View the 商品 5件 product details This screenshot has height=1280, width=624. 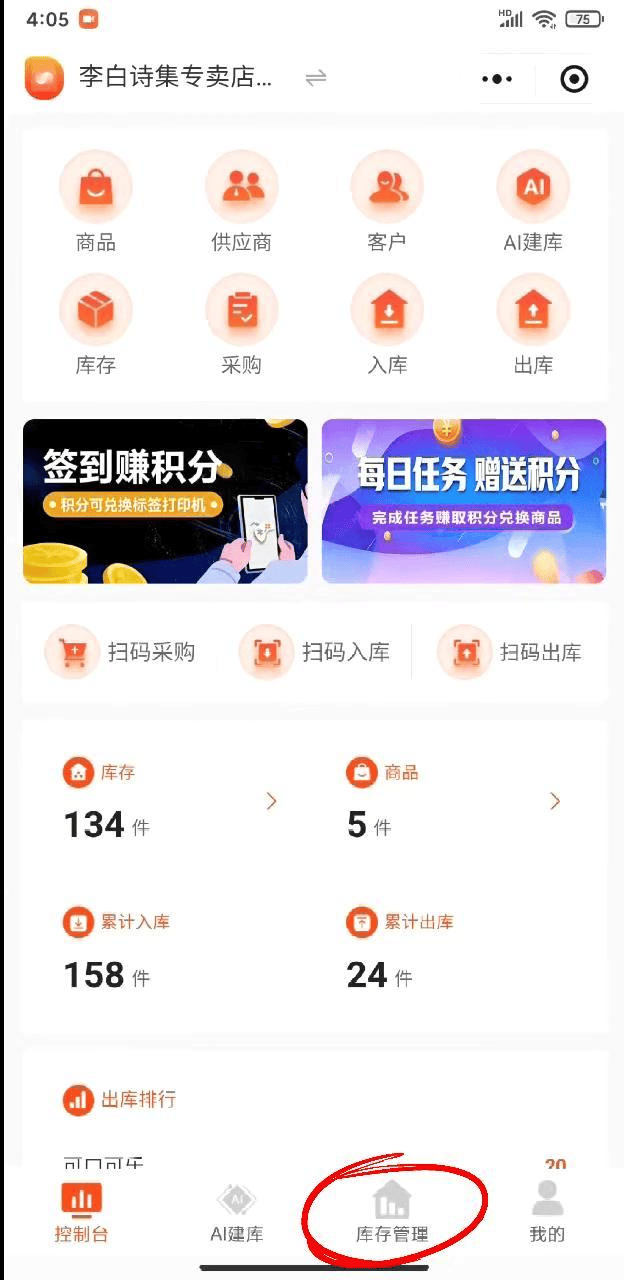(453, 803)
